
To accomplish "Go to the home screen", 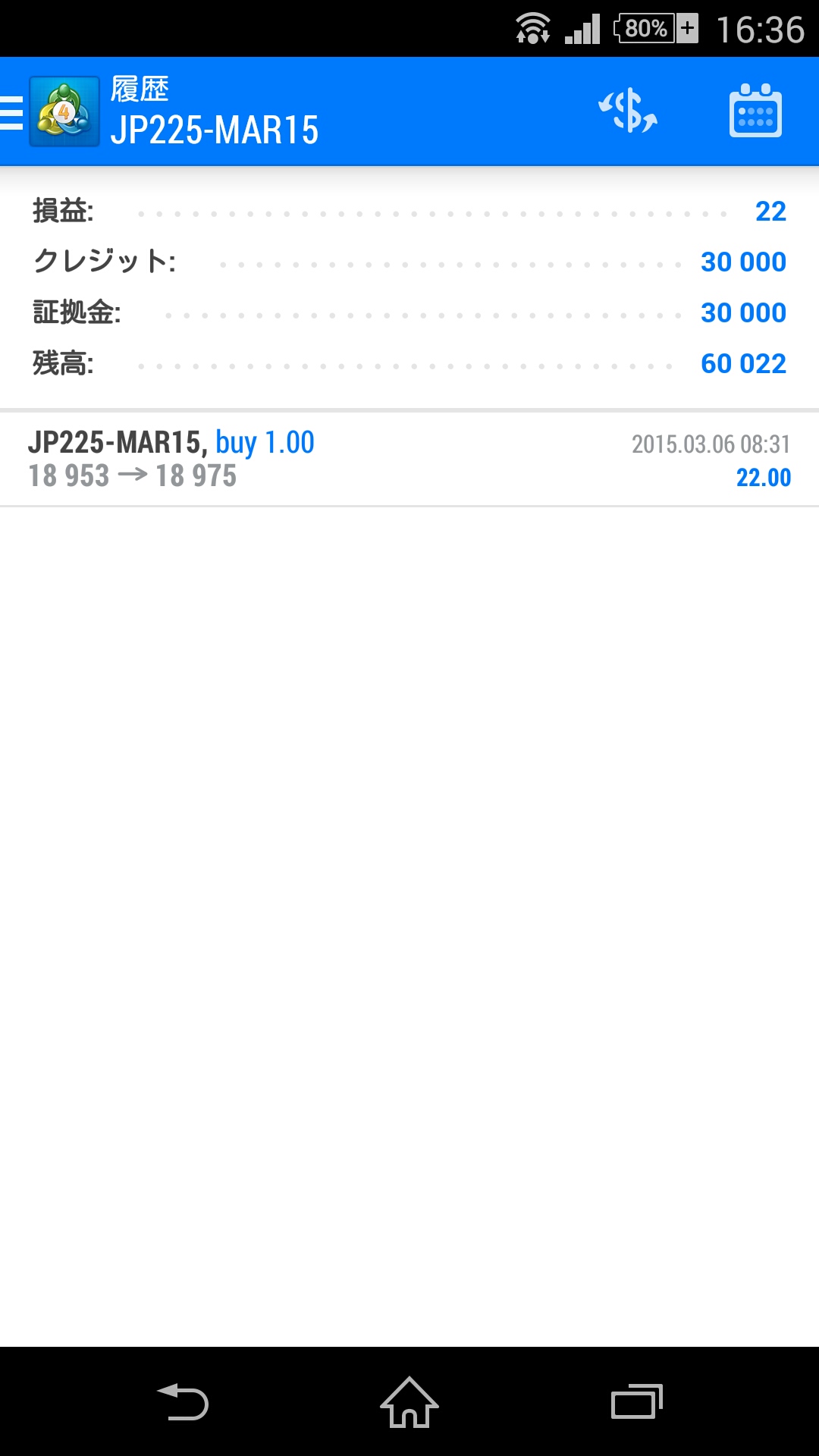I will click(x=409, y=1401).
